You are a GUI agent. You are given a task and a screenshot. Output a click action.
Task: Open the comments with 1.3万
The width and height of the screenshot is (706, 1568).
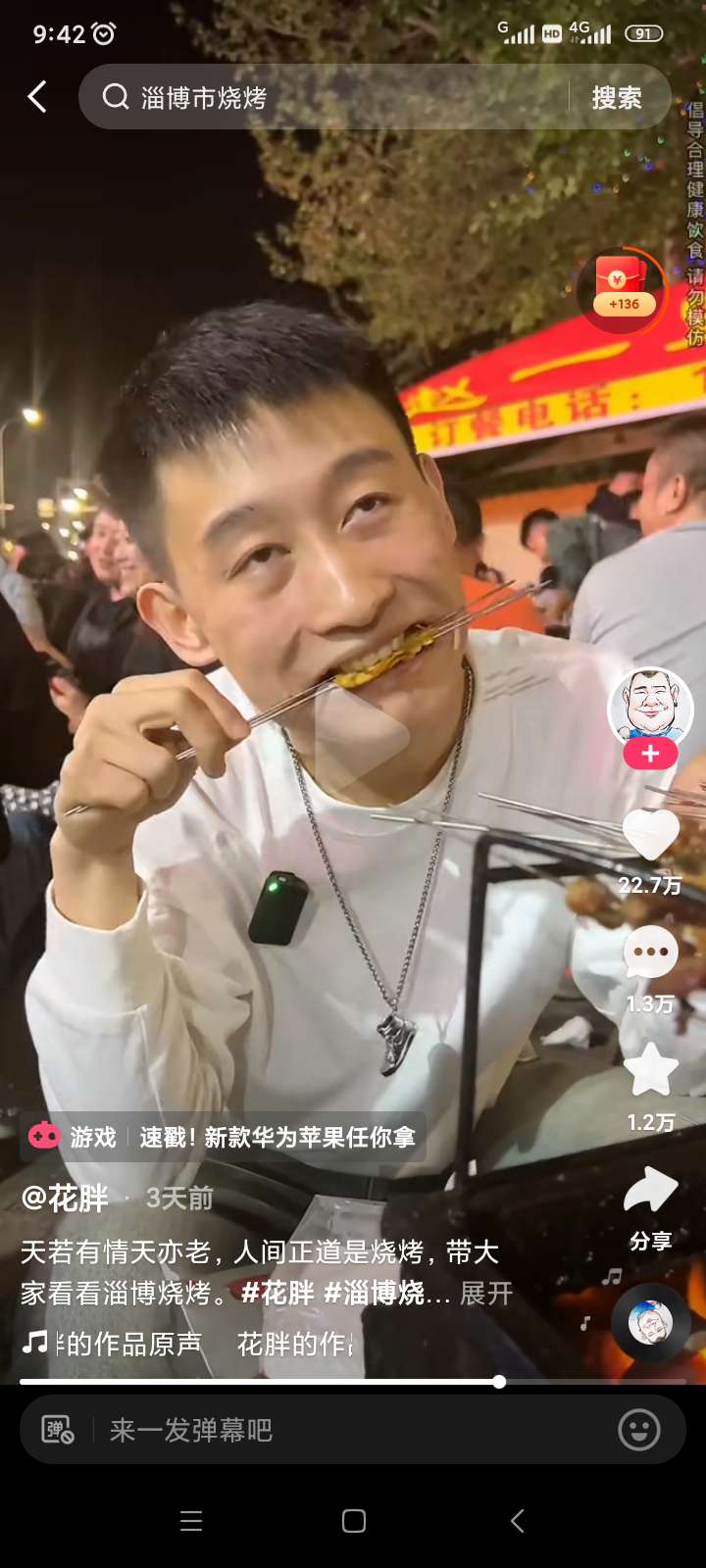[x=650, y=953]
